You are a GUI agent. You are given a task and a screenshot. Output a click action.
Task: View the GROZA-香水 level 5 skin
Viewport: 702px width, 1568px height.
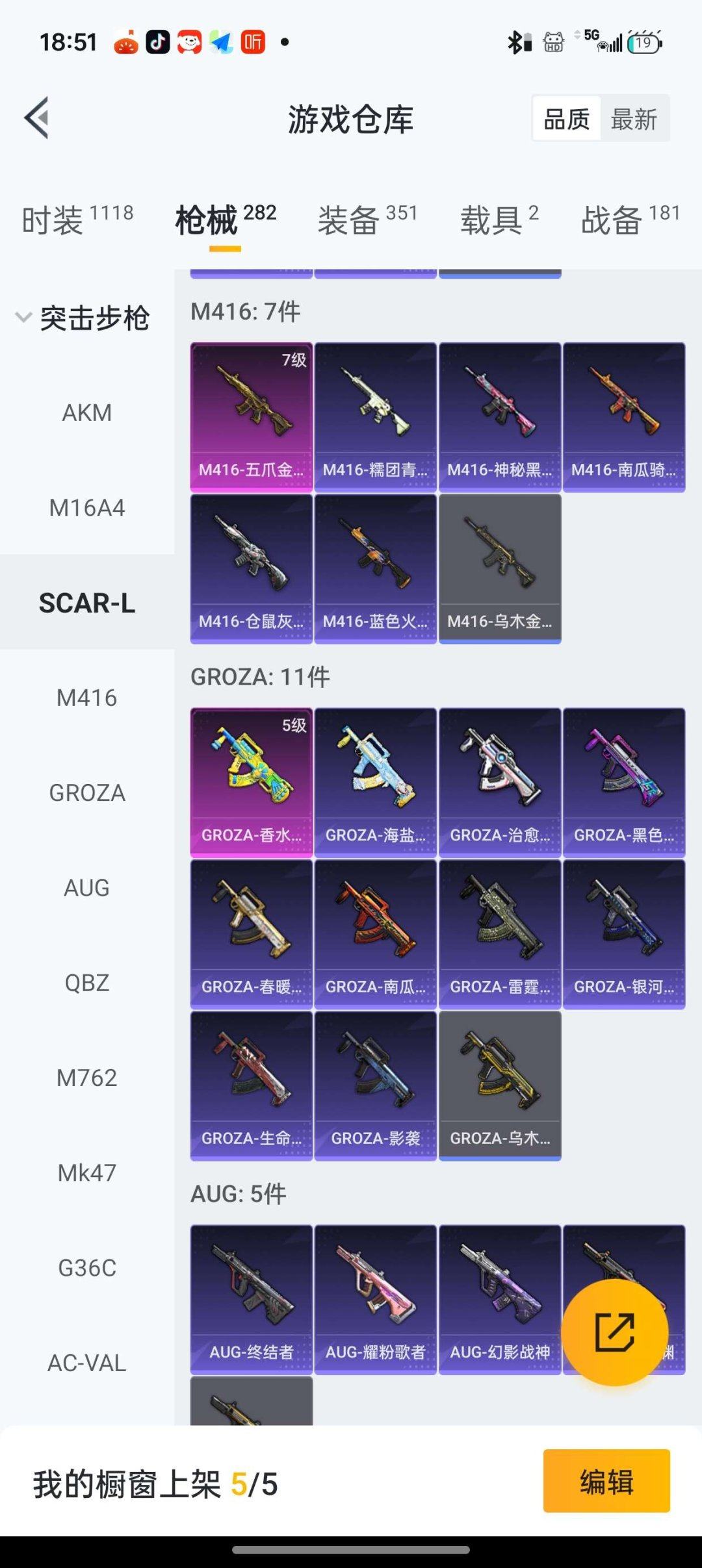pyautogui.click(x=251, y=783)
